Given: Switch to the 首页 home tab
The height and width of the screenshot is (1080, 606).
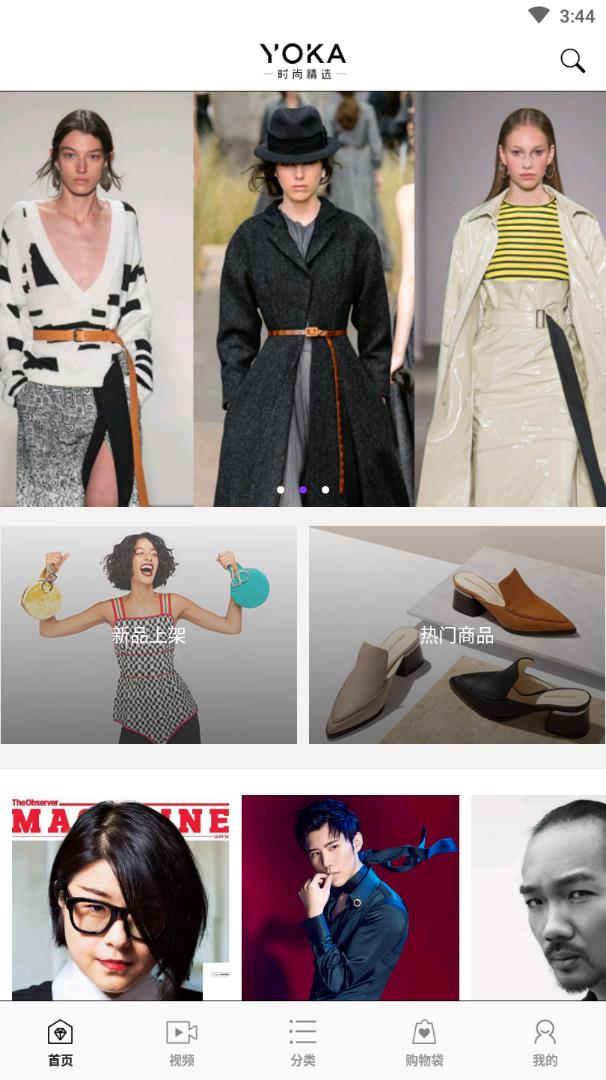Looking at the screenshot, I should click(60, 1042).
